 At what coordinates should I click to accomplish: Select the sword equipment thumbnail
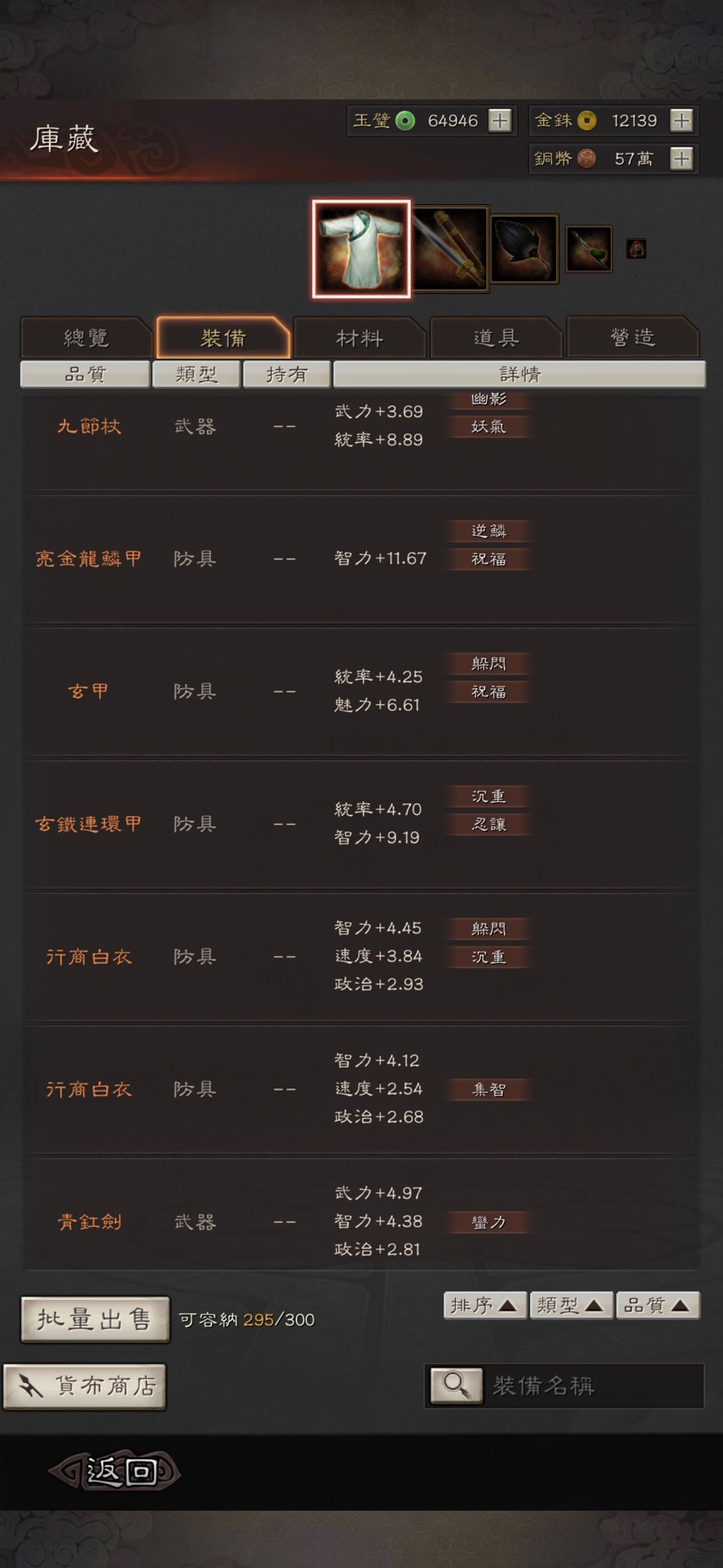450,249
